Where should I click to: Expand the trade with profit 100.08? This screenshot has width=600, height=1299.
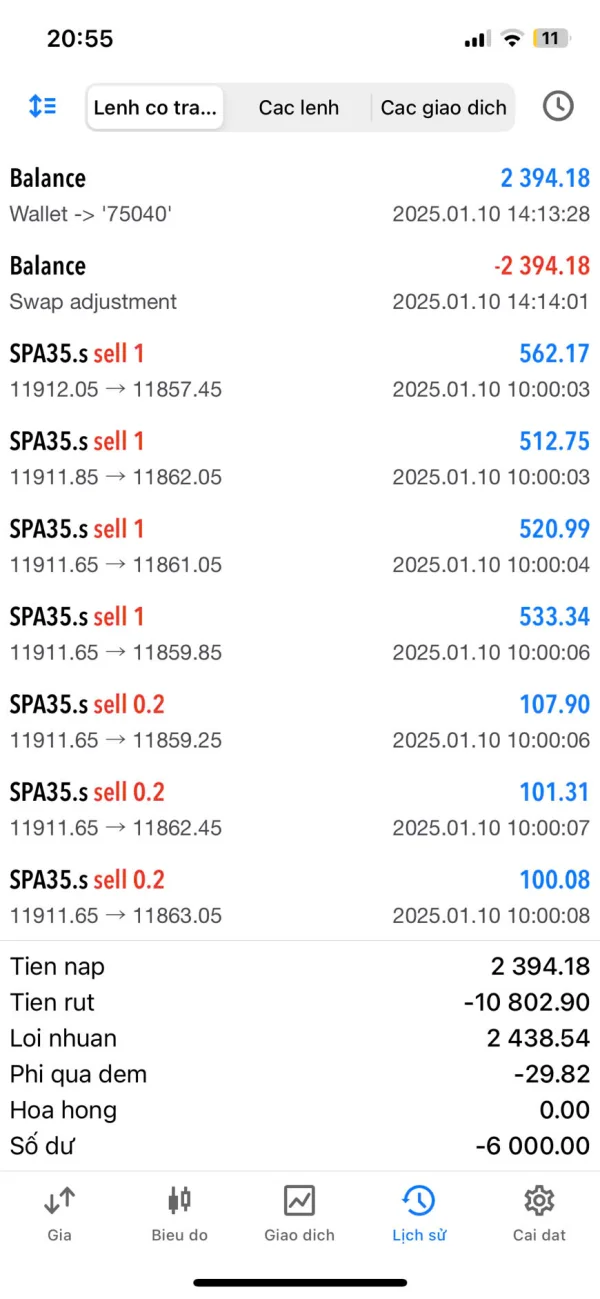(x=300, y=897)
